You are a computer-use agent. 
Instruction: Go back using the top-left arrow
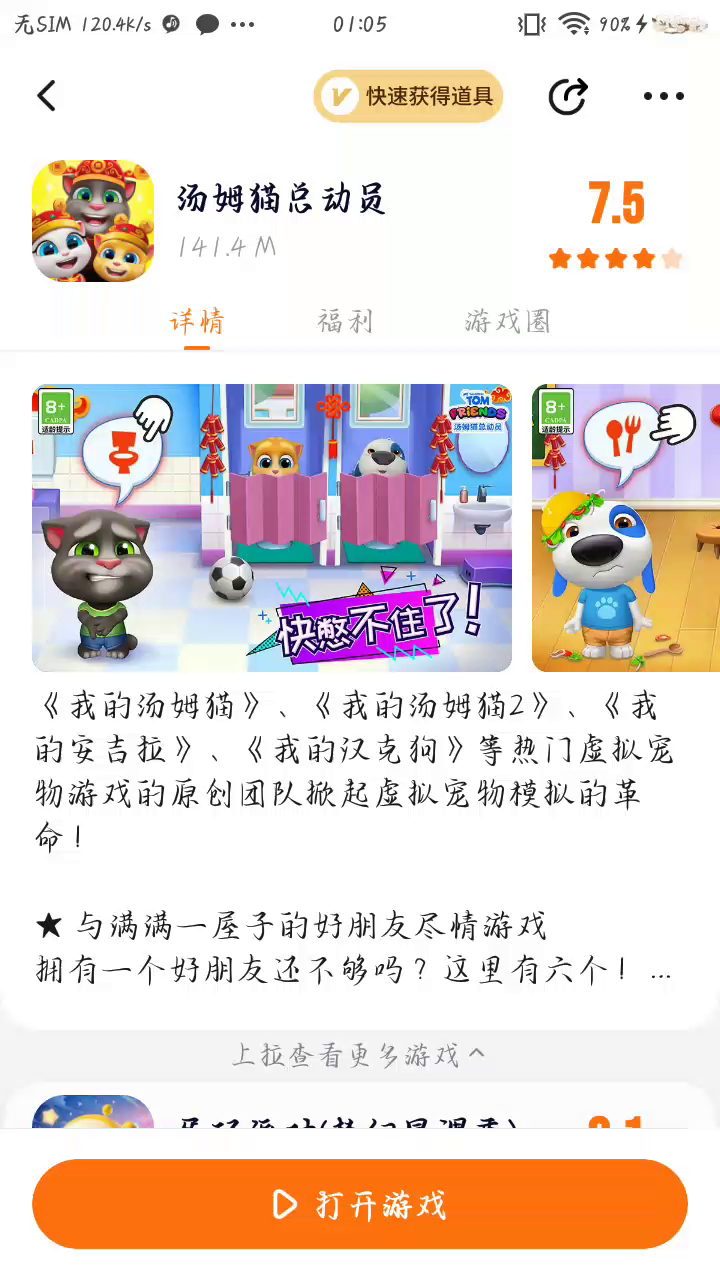click(x=46, y=96)
